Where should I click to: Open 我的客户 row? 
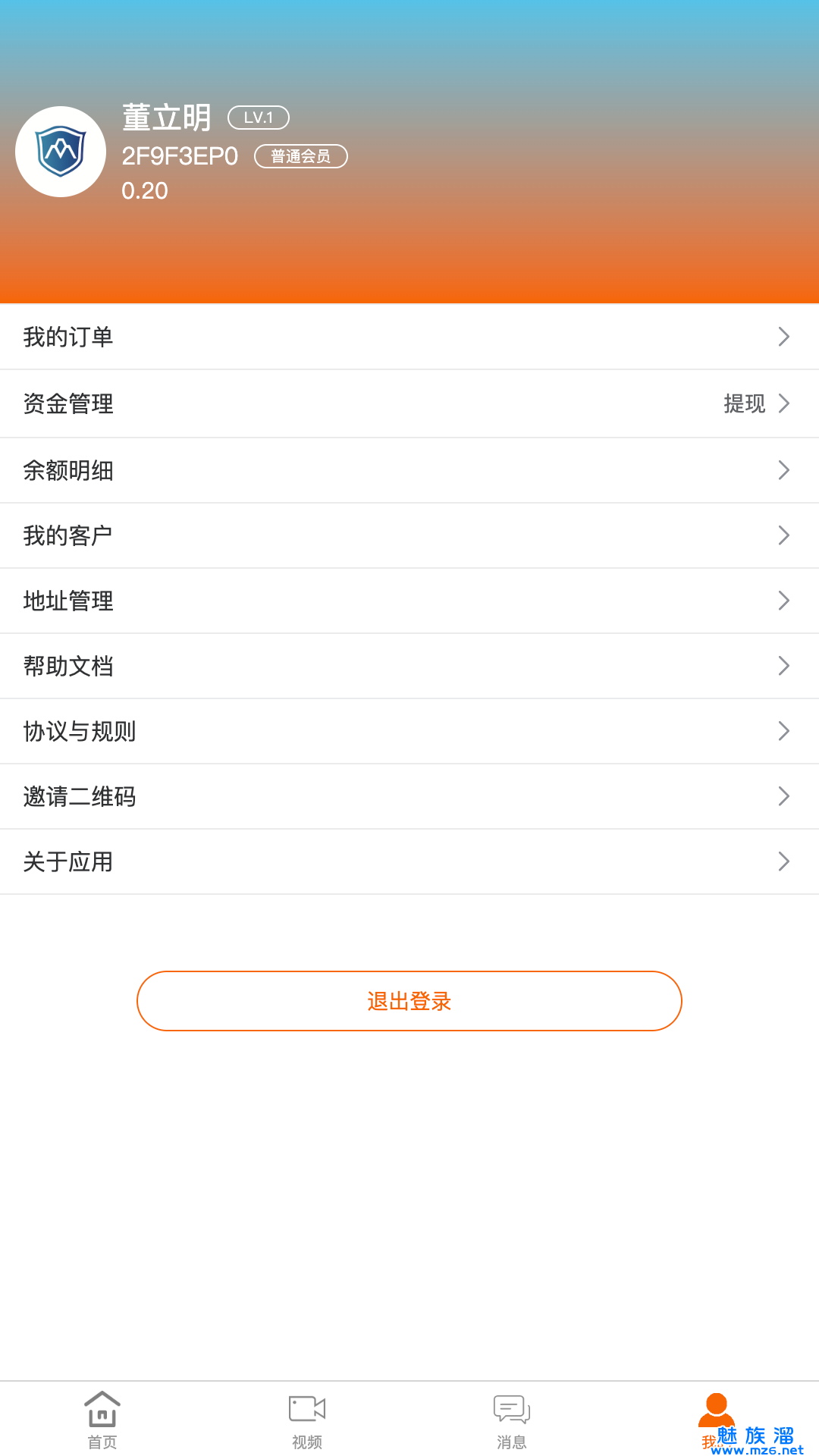pyautogui.click(x=409, y=535)
